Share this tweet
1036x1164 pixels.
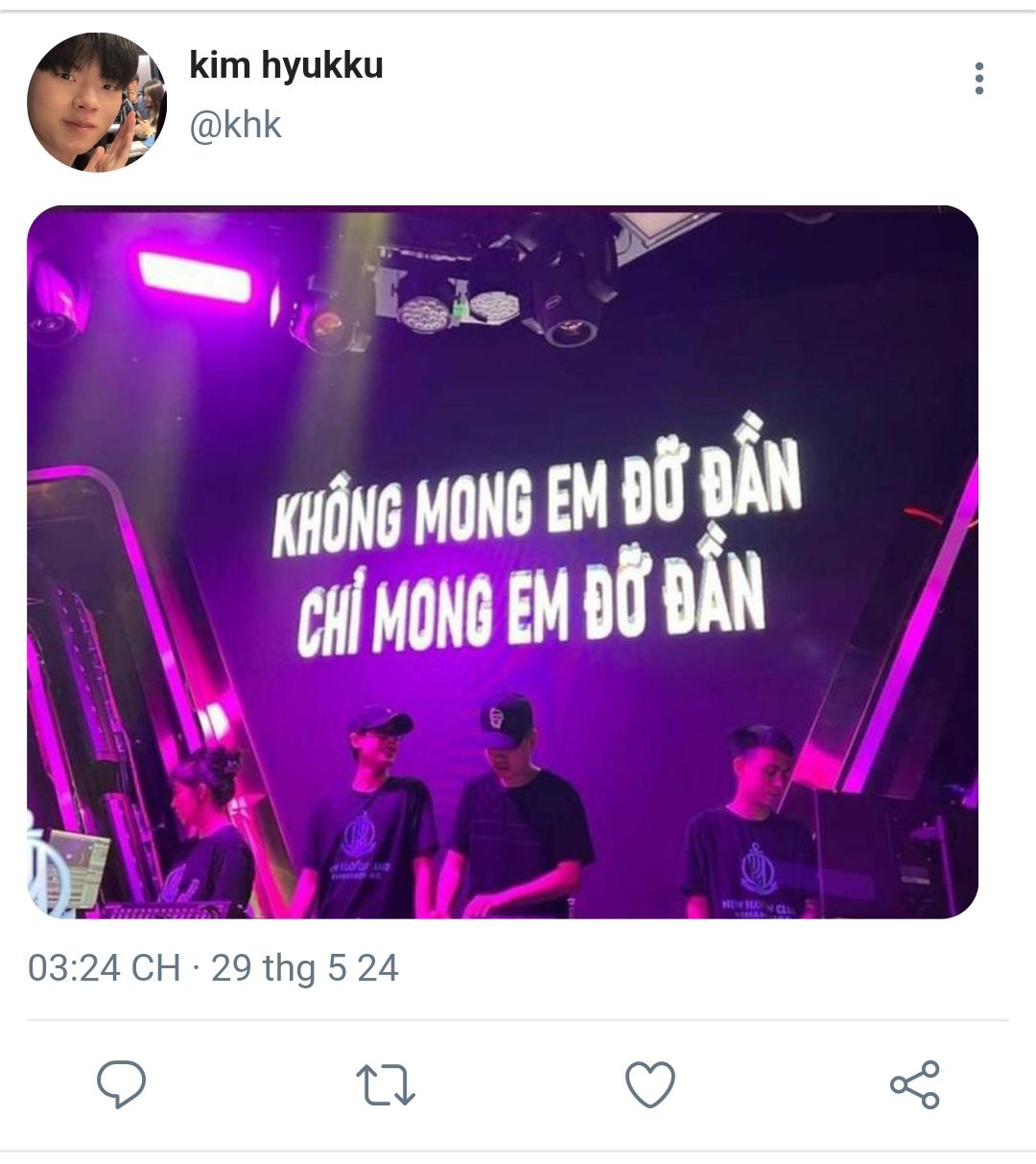pos(914,1084)
